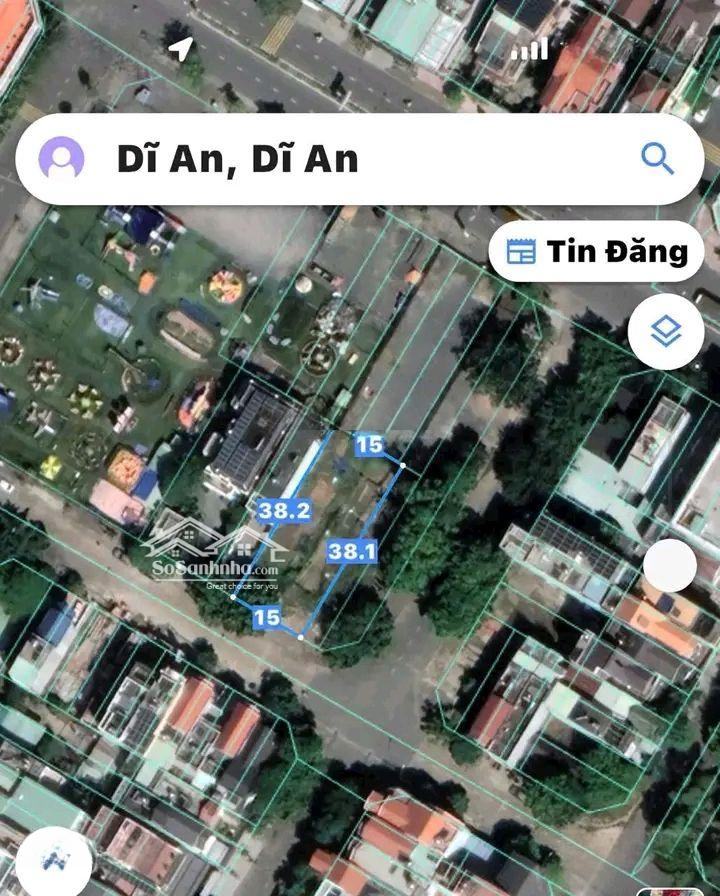This screenshot has height=896, width=720.
Task: Tap the profile avatar in the search bar
Action: pyautogui.click(x=63, y=158)
